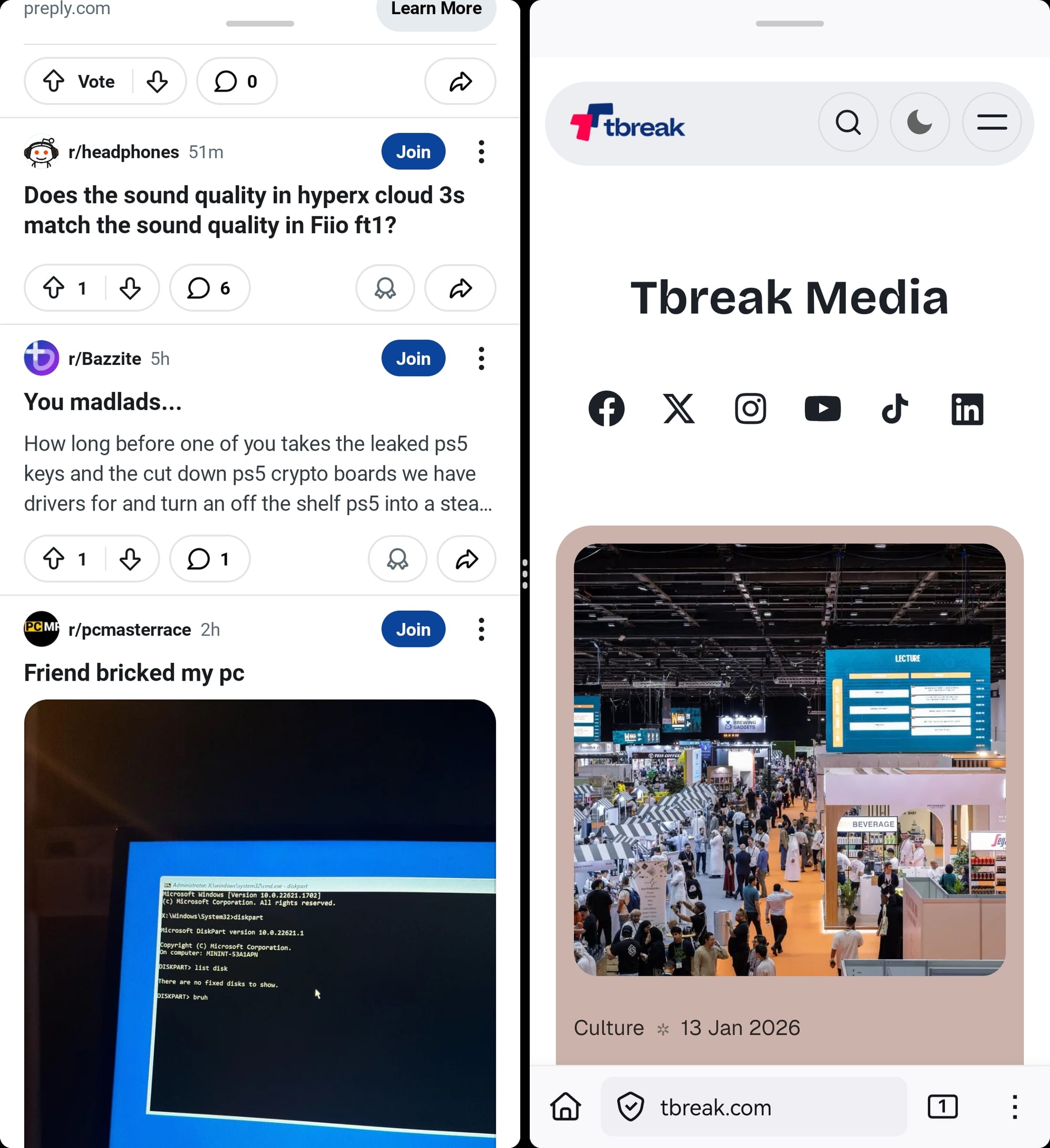The width and height of the screenshot is (1050, 1148).
Task: Go to Tbreak Media's LinkedIn
Action: 967,408
